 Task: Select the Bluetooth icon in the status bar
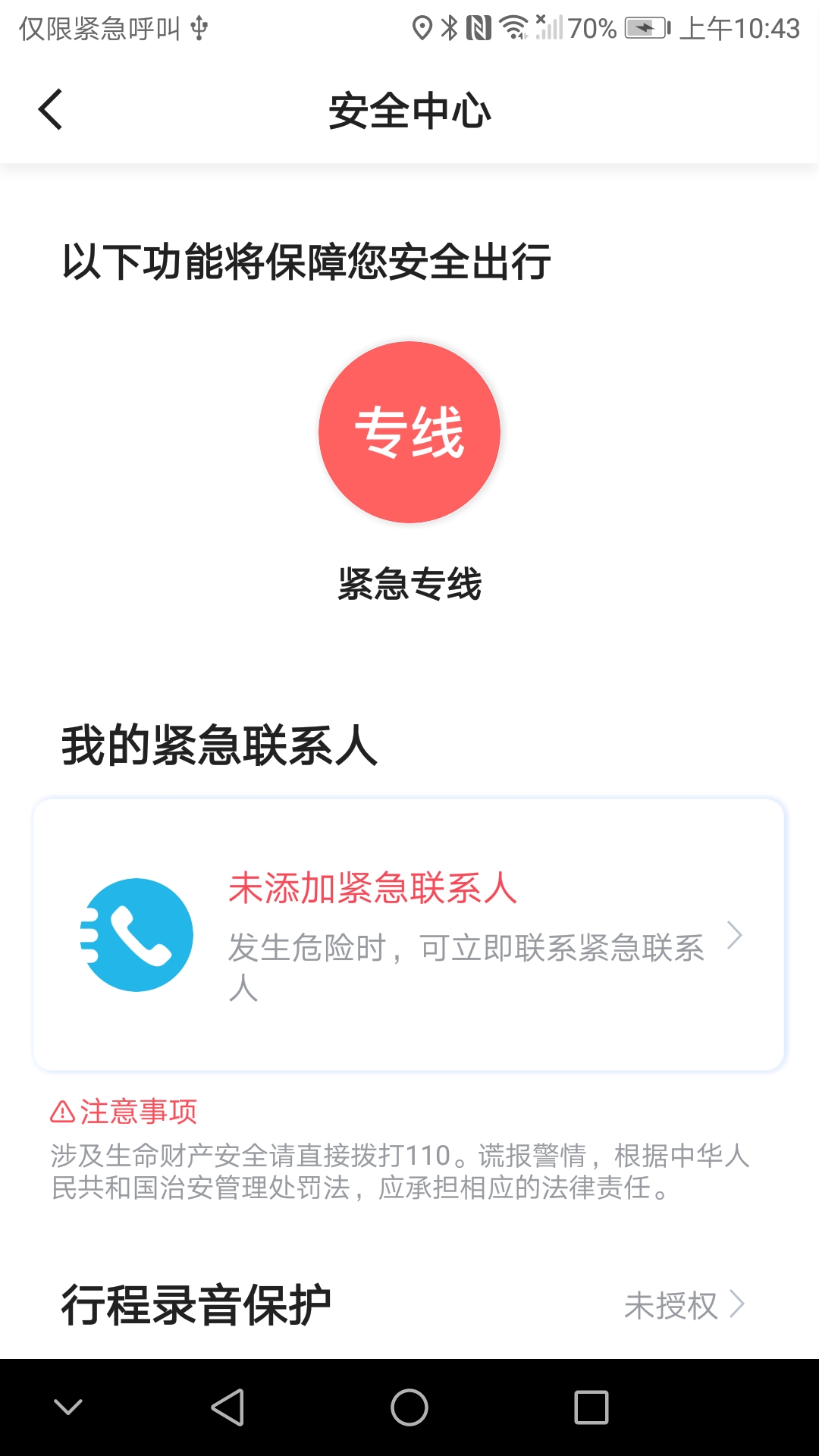click(x=449, y=28)
